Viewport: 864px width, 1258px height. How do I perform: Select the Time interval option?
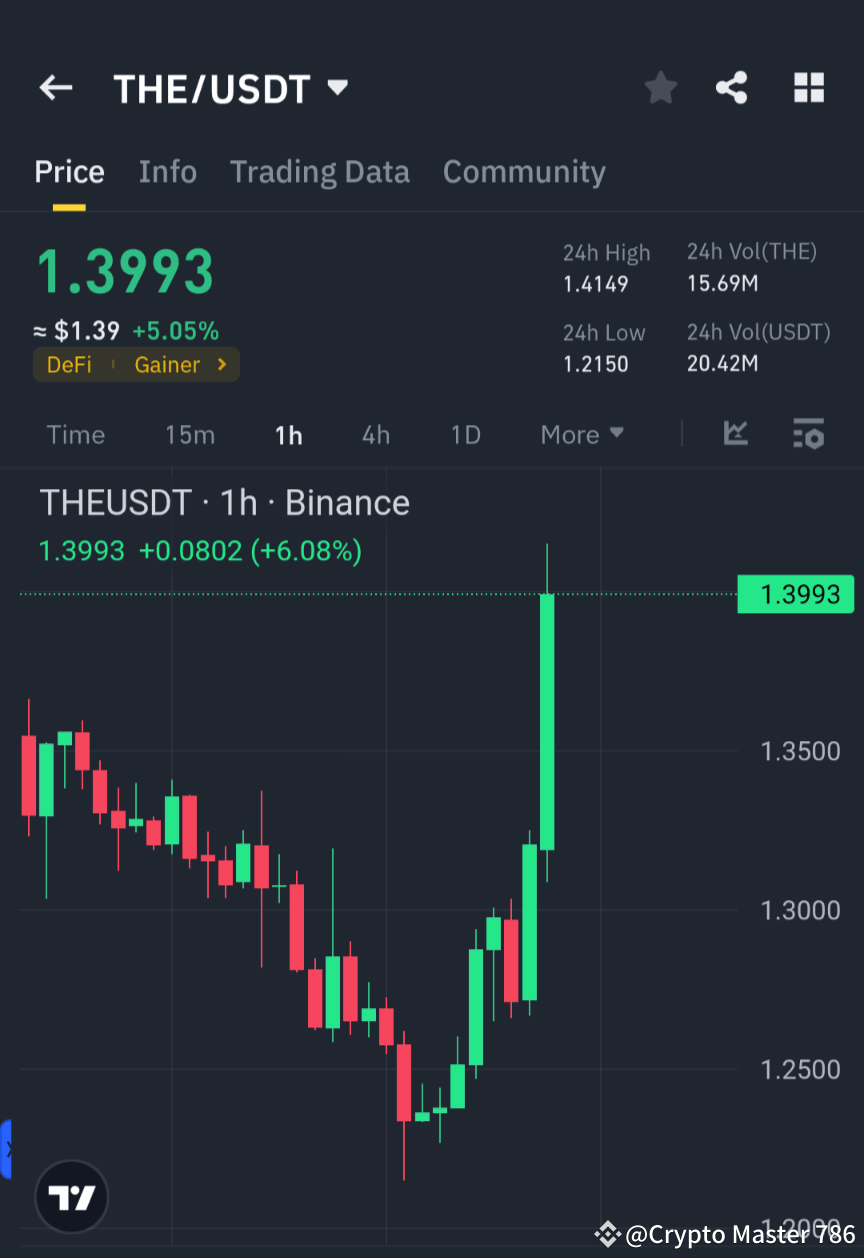coord(76,434)
